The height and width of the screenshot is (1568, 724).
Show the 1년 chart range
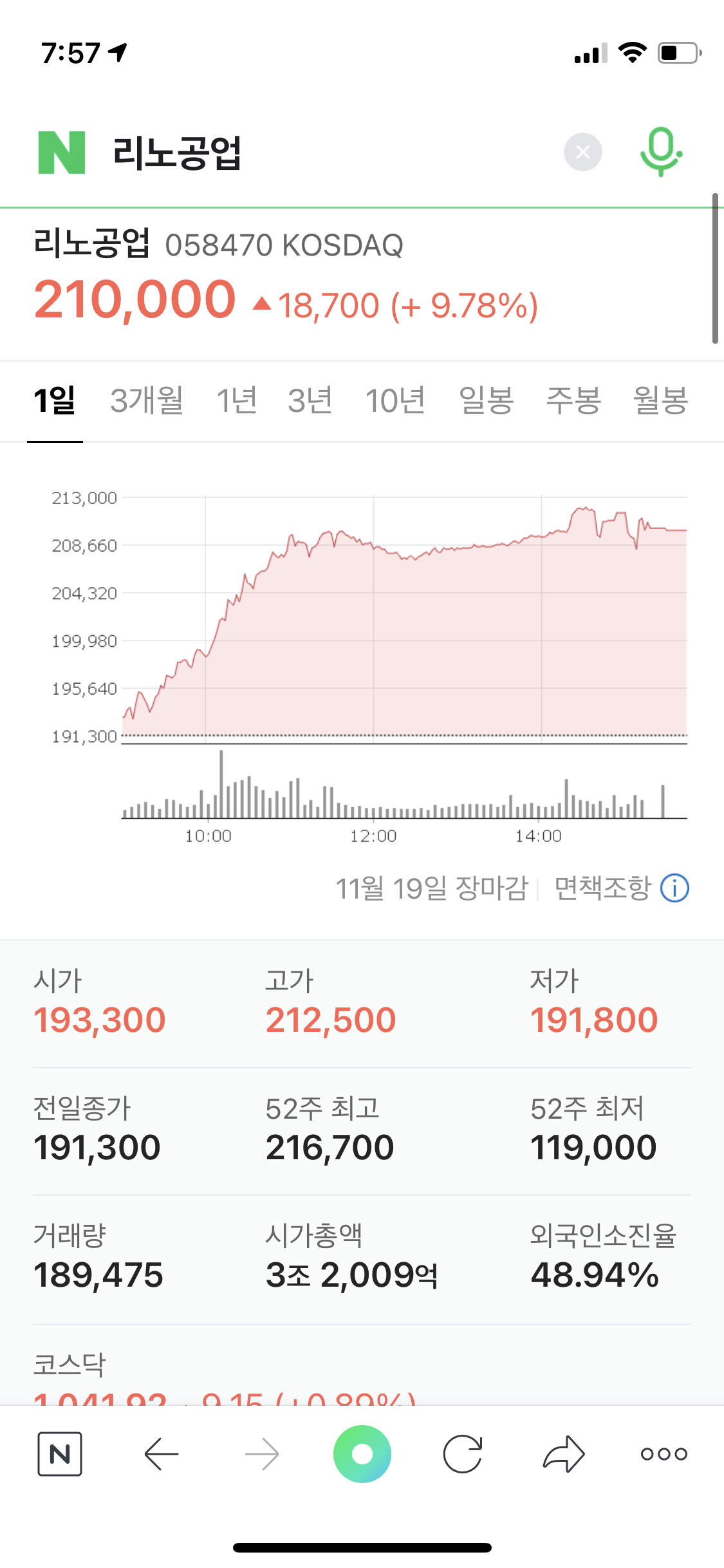coord(237,400)
